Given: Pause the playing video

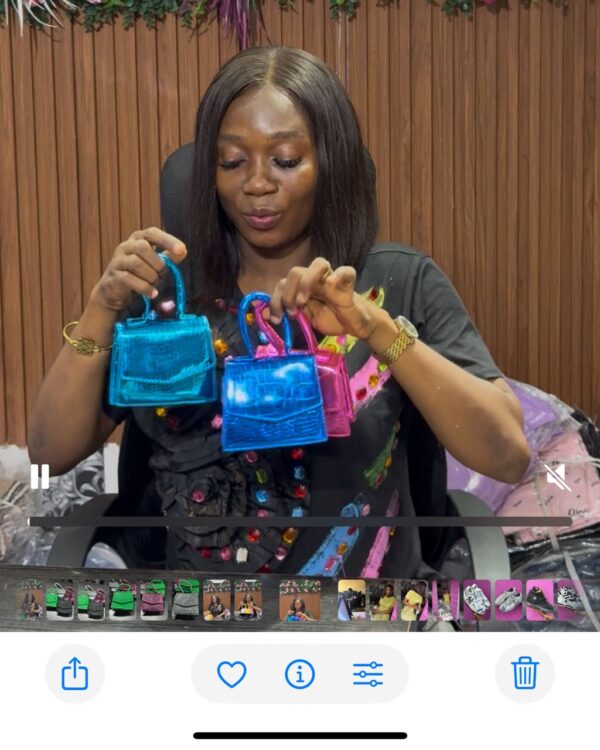Looking at the screenshot, I should tap(40, 477).
